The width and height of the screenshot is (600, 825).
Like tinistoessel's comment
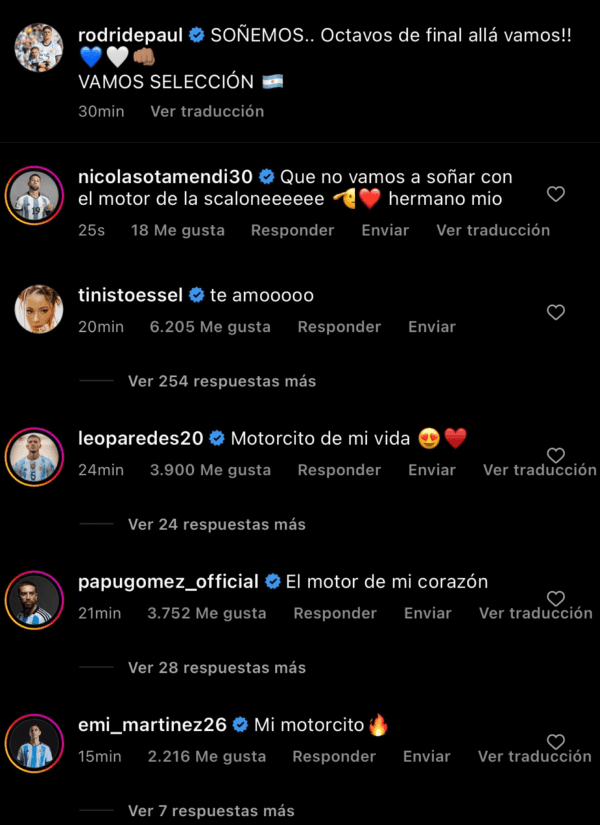[x=556, y=312]
